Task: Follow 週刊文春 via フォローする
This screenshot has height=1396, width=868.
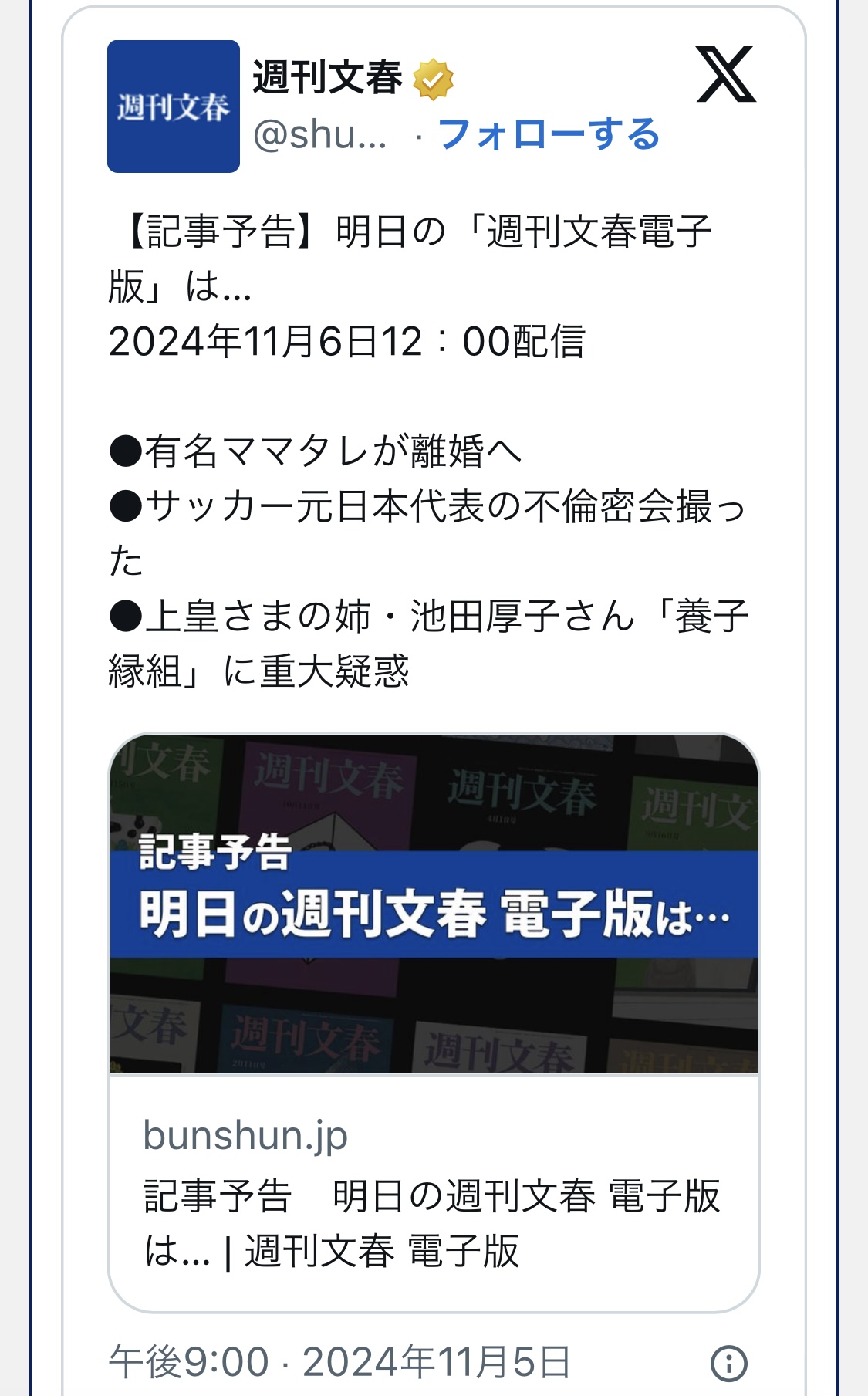Action: pos(548,134)
